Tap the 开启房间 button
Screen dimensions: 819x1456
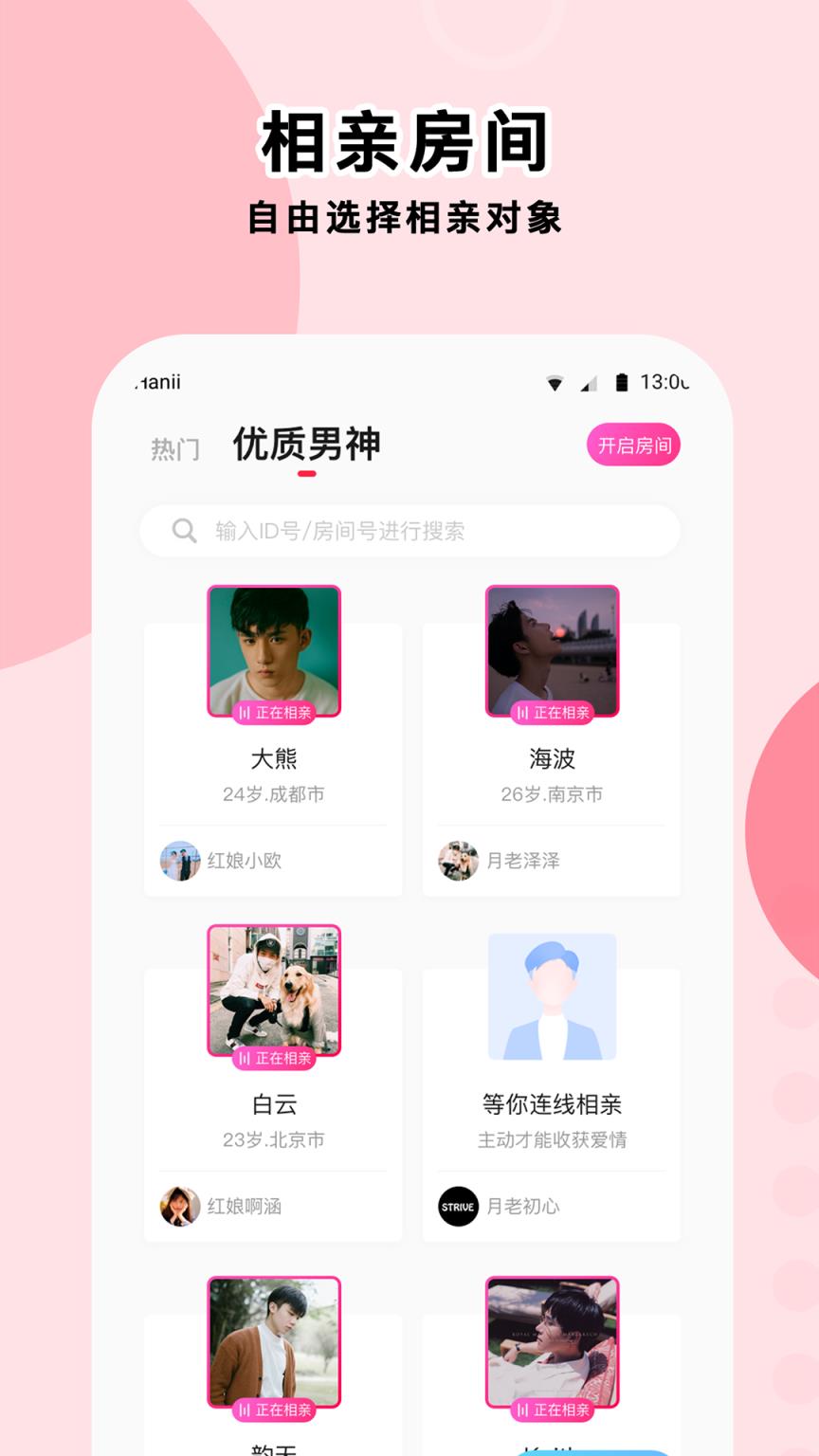coord(632,444)
